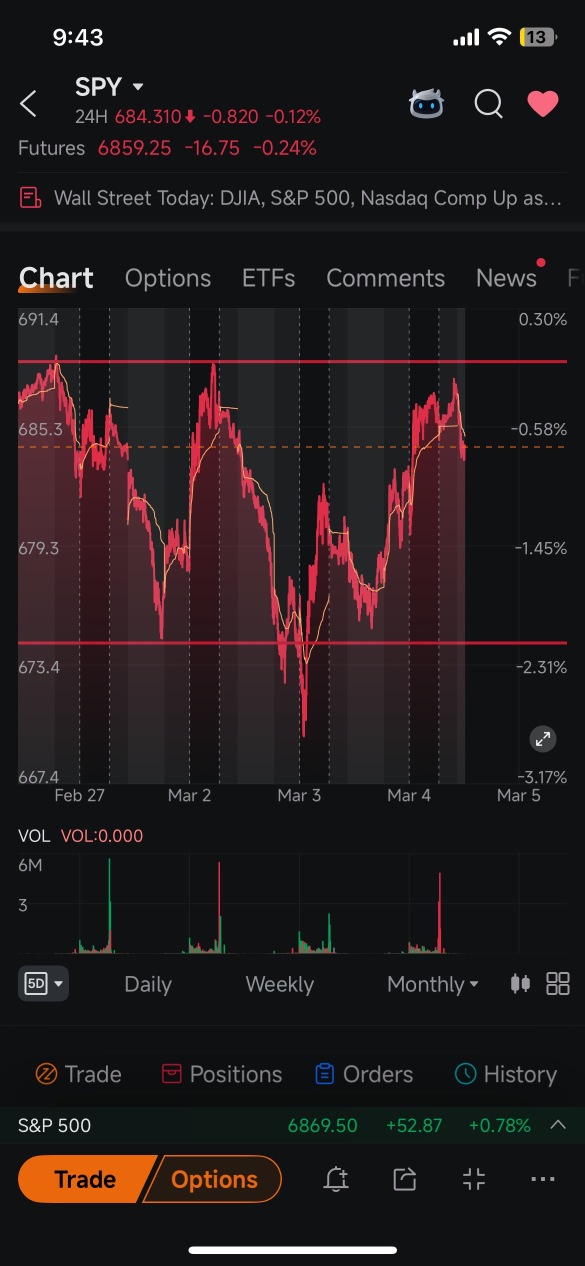Go back using the top-left arrow
Image resolution: width=585 pixels, height=1266 pixels.
(x=29, y=103)
